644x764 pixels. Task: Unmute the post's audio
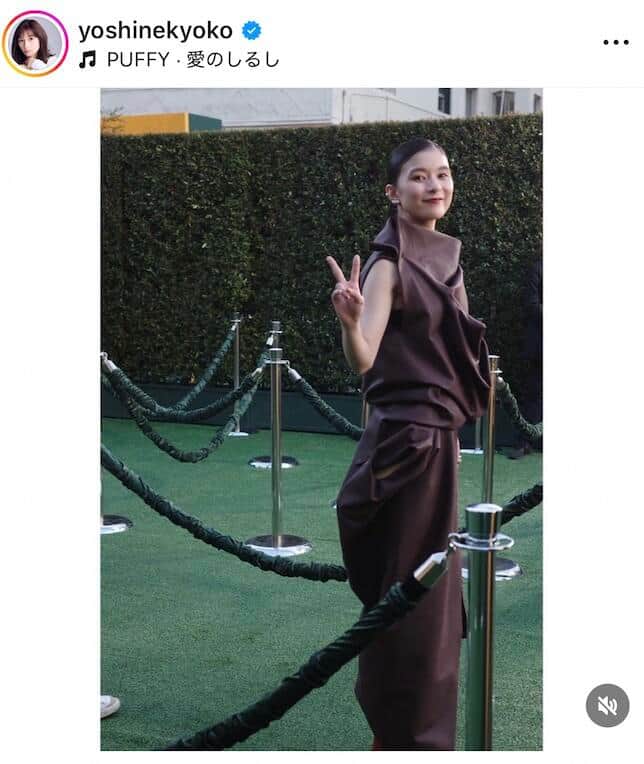pos(607,705)
